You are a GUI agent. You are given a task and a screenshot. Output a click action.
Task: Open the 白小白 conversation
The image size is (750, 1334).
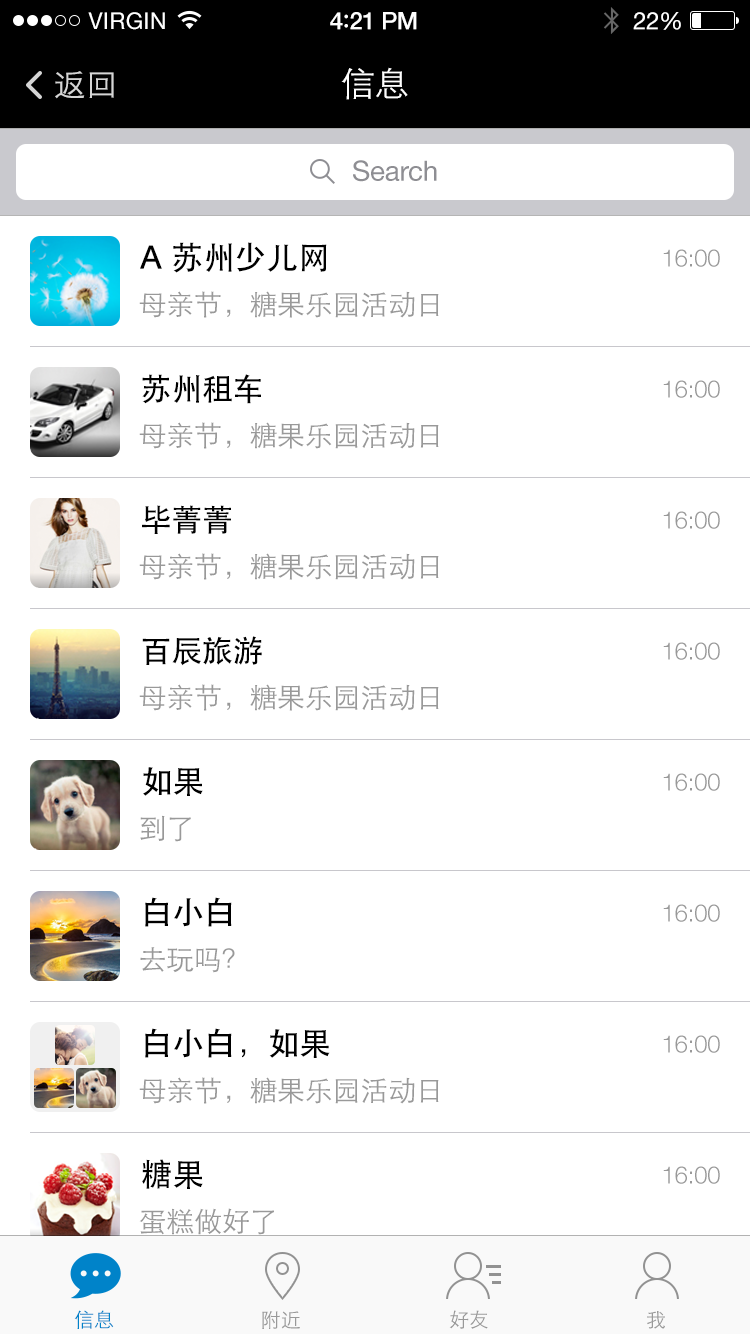375,936
